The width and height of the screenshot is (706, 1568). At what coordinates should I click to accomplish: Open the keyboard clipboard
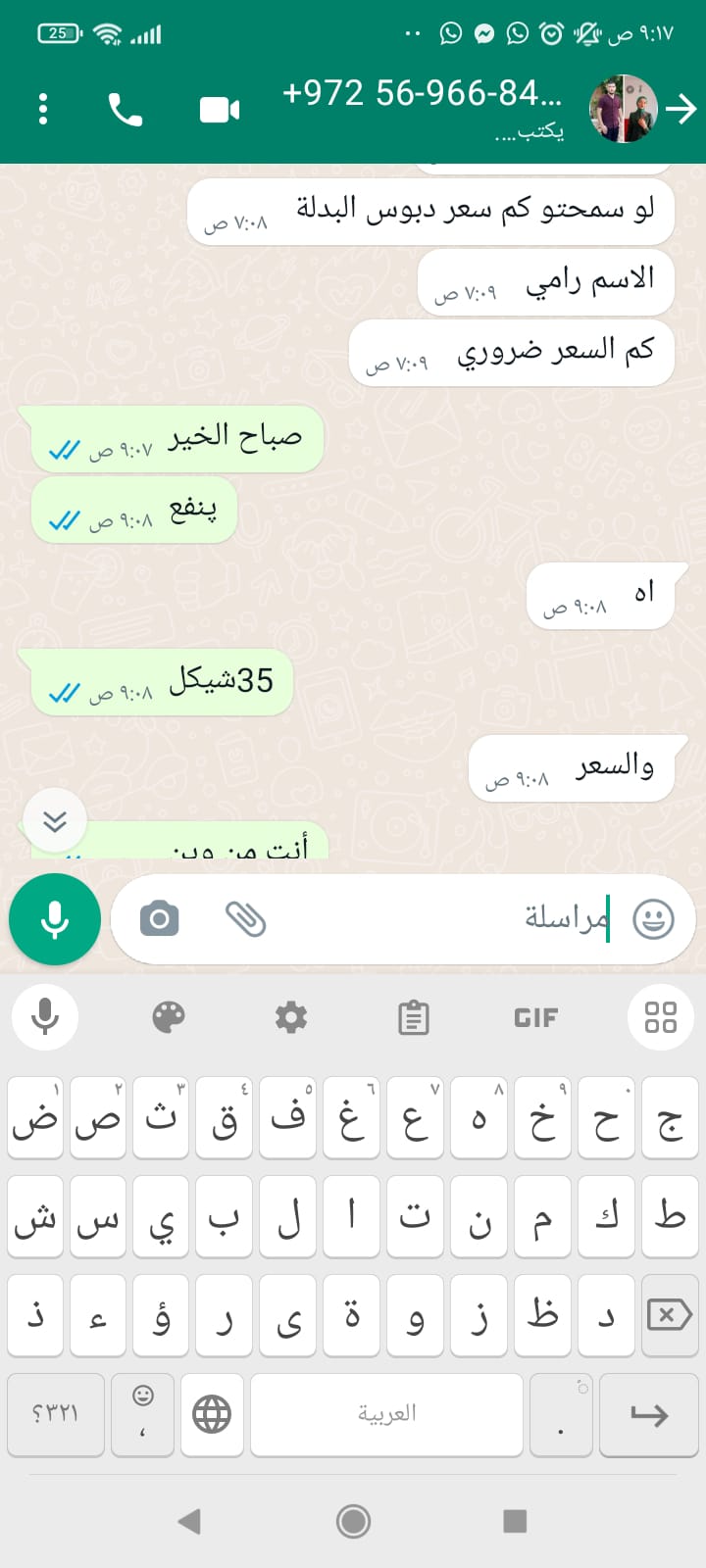pos(414,1017)
